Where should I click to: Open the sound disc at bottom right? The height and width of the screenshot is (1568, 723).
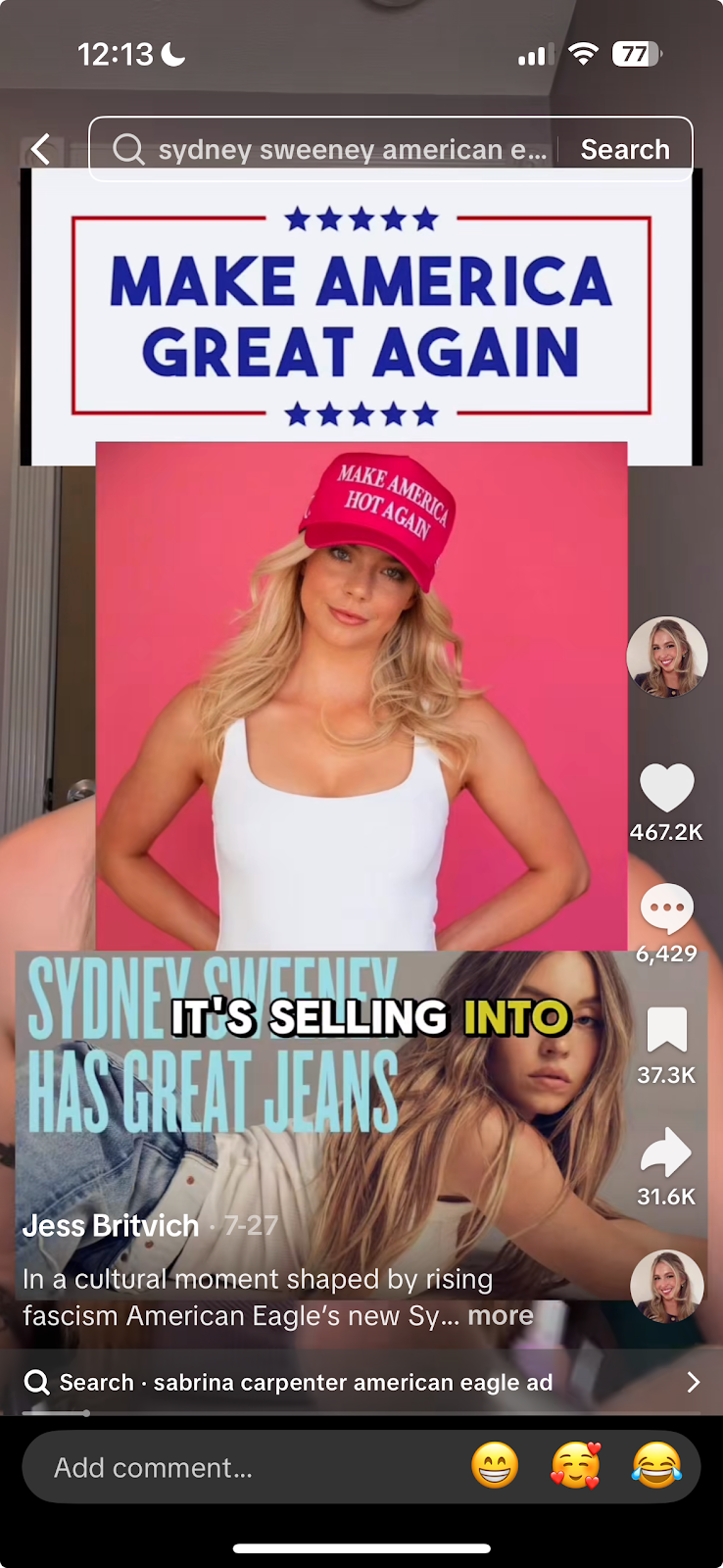pyautogui.click(x=666, y=1286)
